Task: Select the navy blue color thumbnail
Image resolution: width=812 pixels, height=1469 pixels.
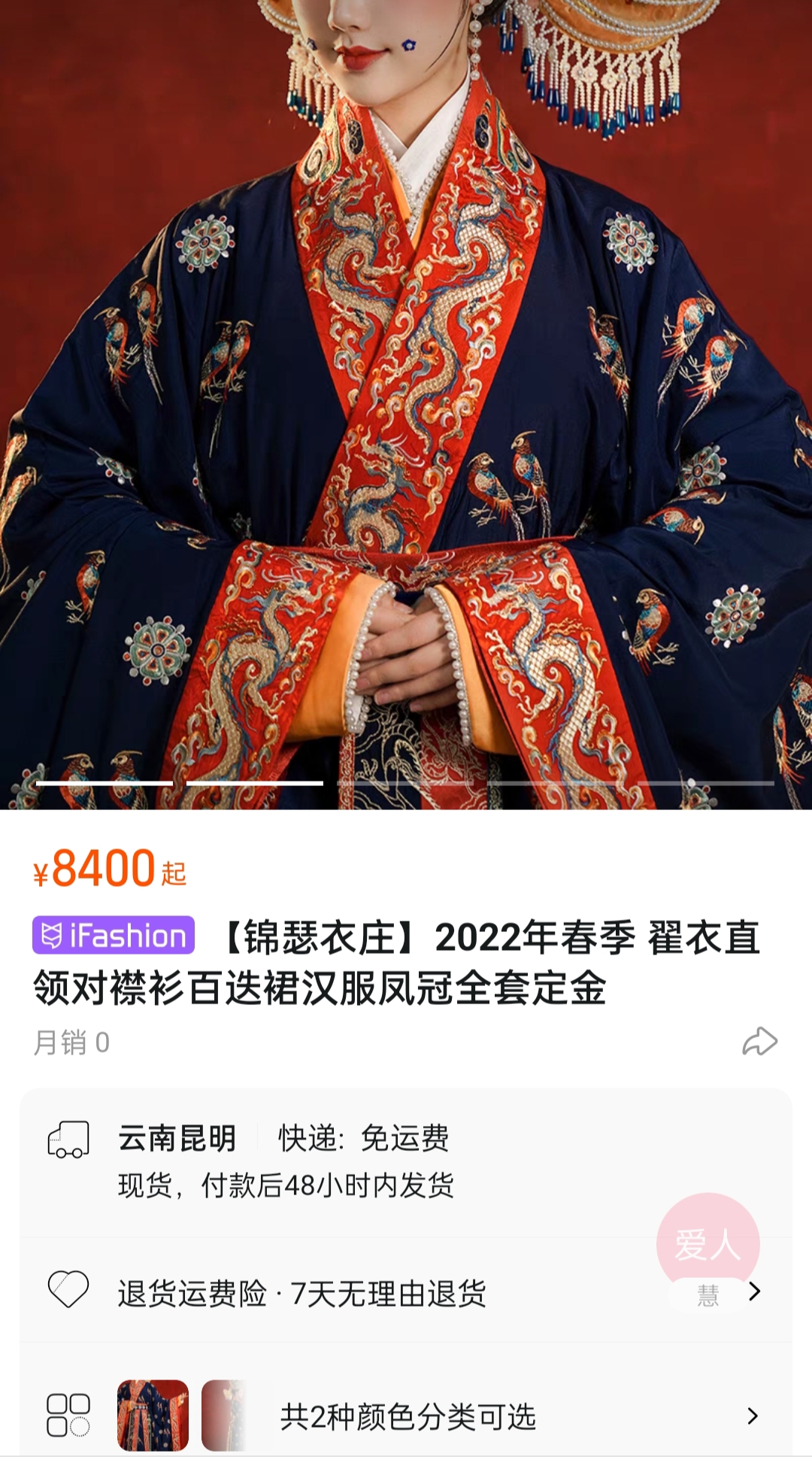Action: (x=153, y=1416)
